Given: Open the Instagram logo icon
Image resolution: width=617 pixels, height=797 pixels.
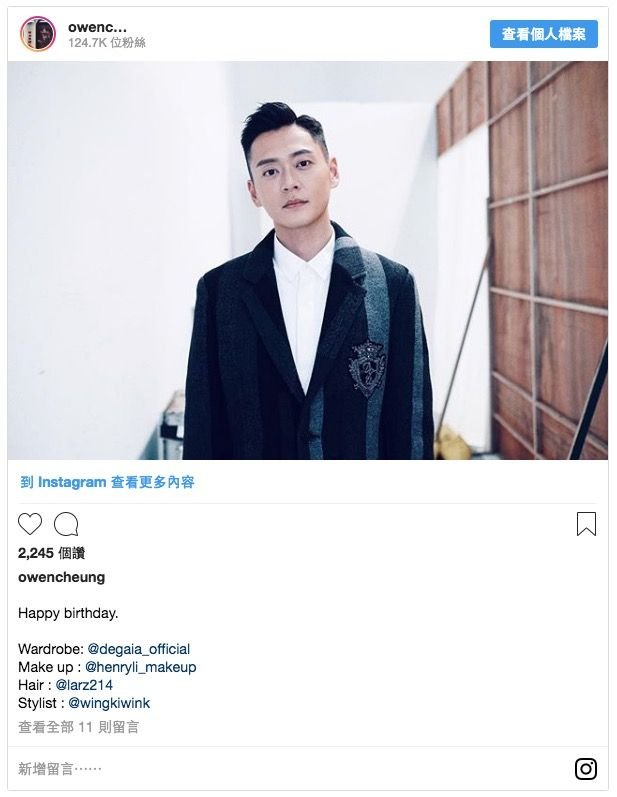Looking at the screenshot, I should click(586, 769).
